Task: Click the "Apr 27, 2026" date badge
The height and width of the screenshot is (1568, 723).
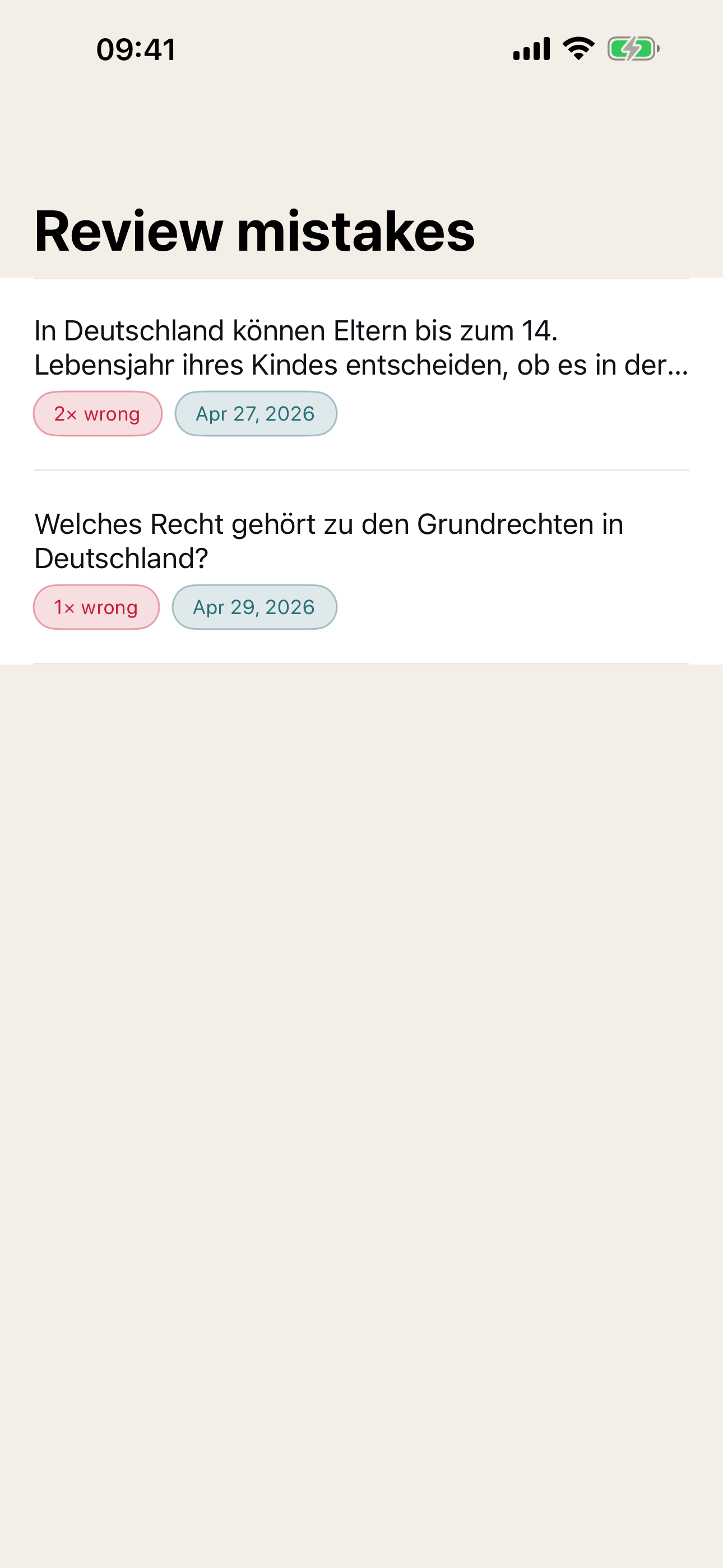Action: tap(255, 413)
